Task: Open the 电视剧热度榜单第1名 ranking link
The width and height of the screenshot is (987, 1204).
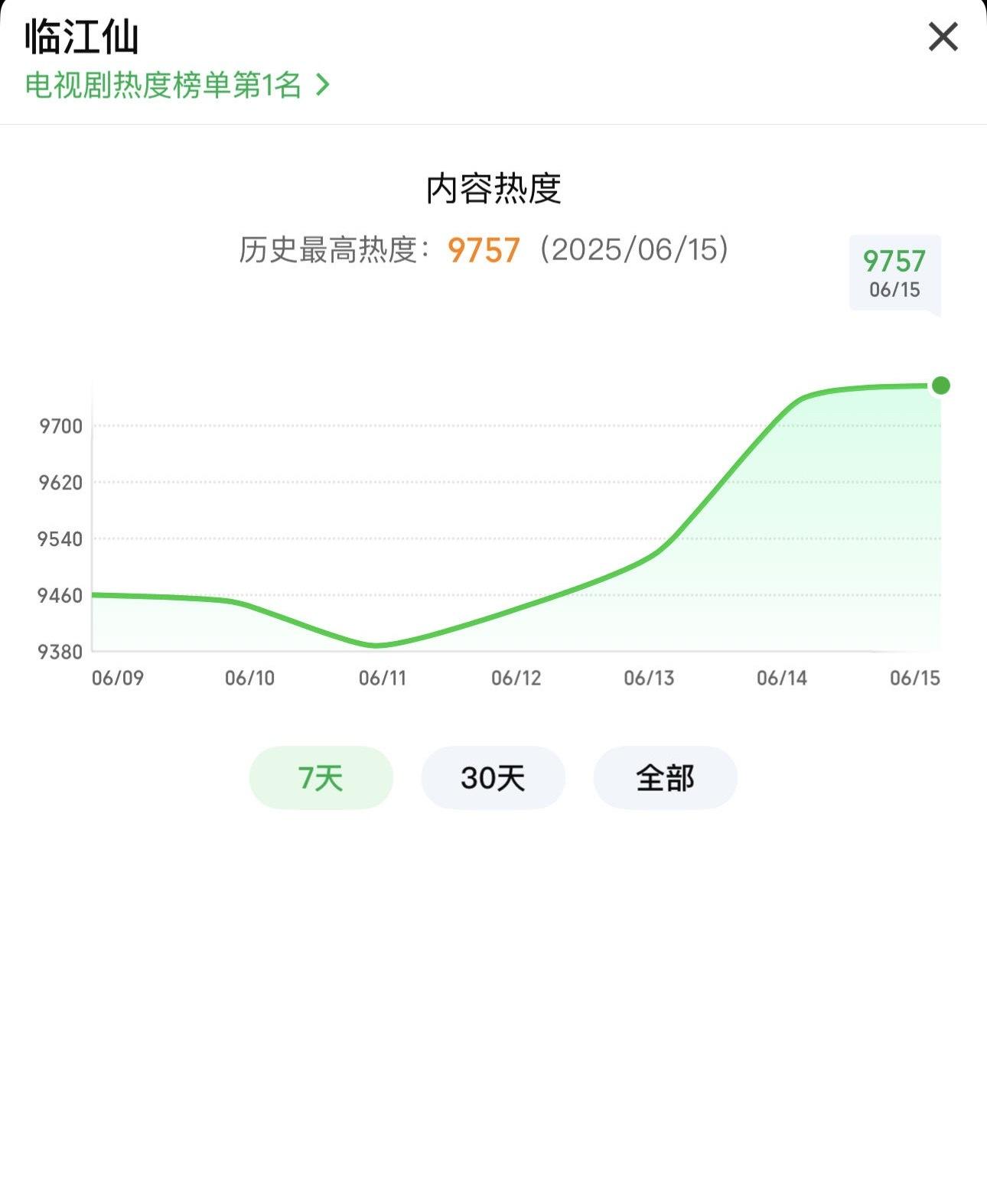Action: point(177,85)
